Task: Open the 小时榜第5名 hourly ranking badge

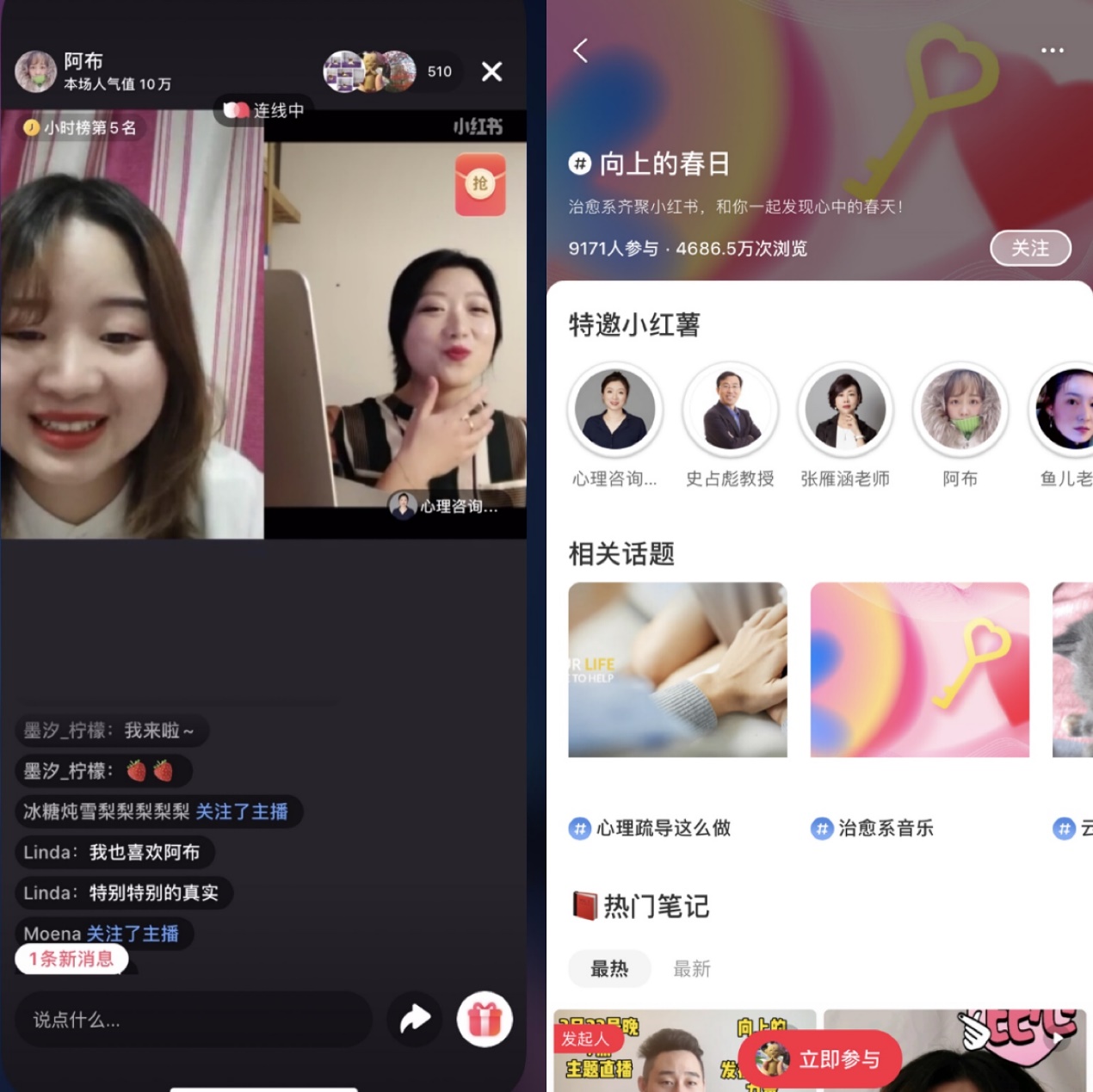Action: click(80, 128)
